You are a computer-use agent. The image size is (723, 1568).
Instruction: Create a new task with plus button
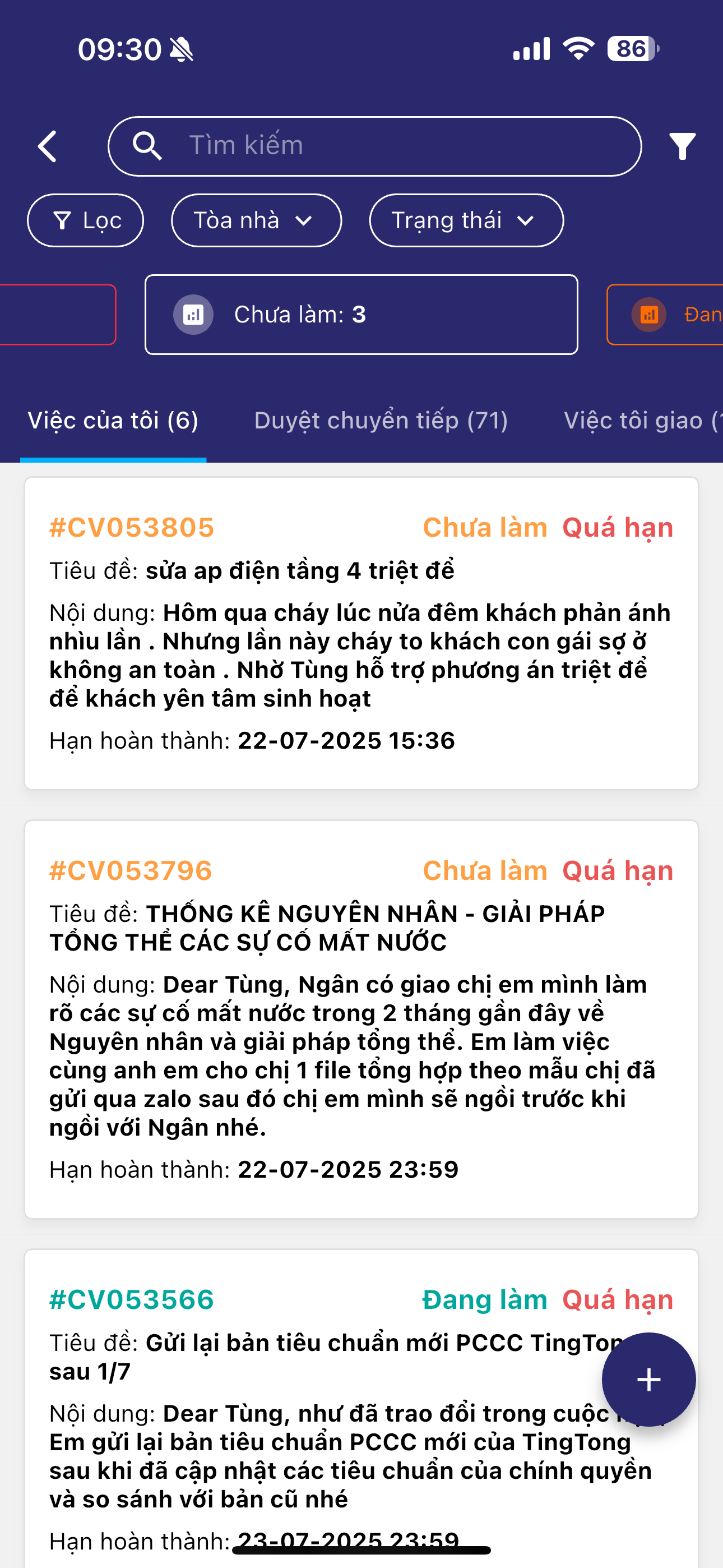[x=648, y=1380]
